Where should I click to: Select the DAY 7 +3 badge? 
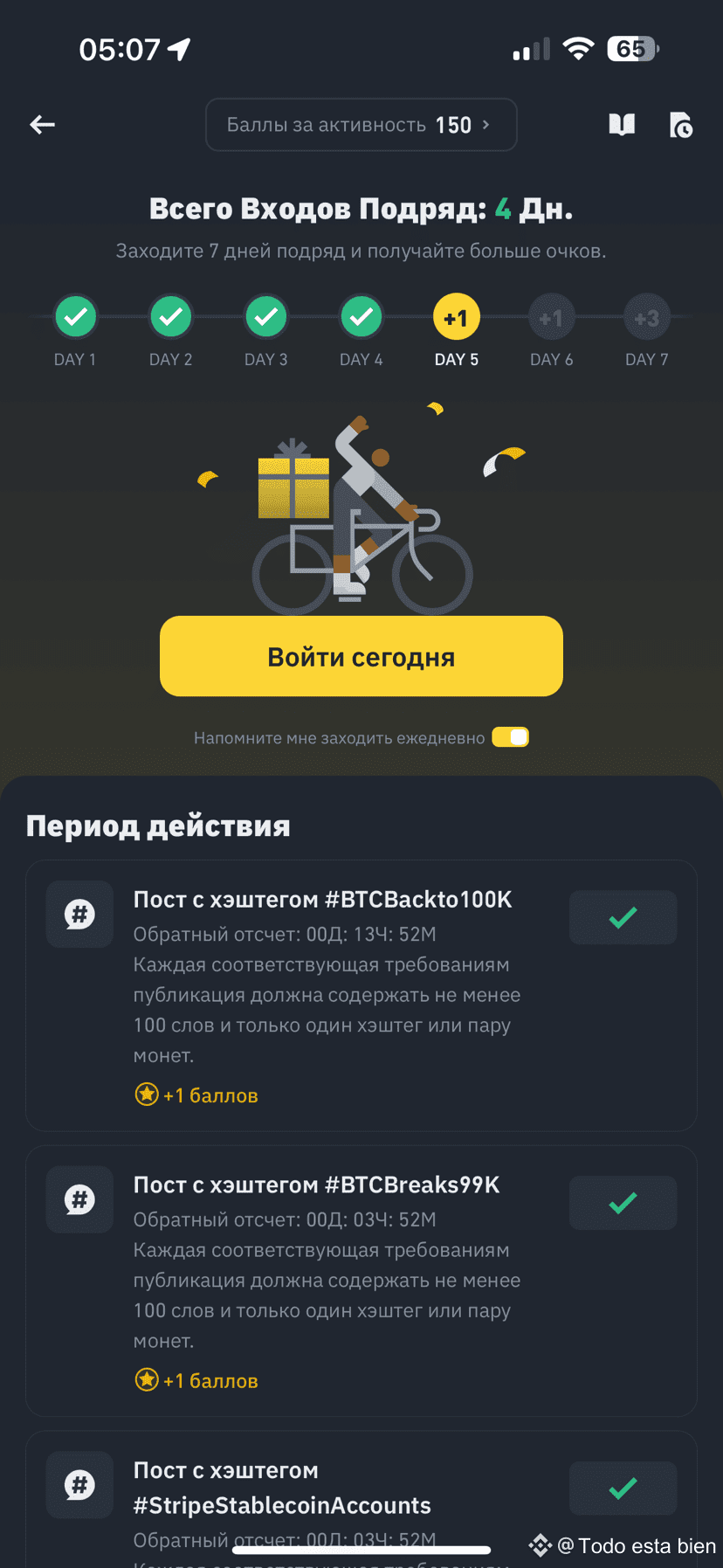[647, 316]
